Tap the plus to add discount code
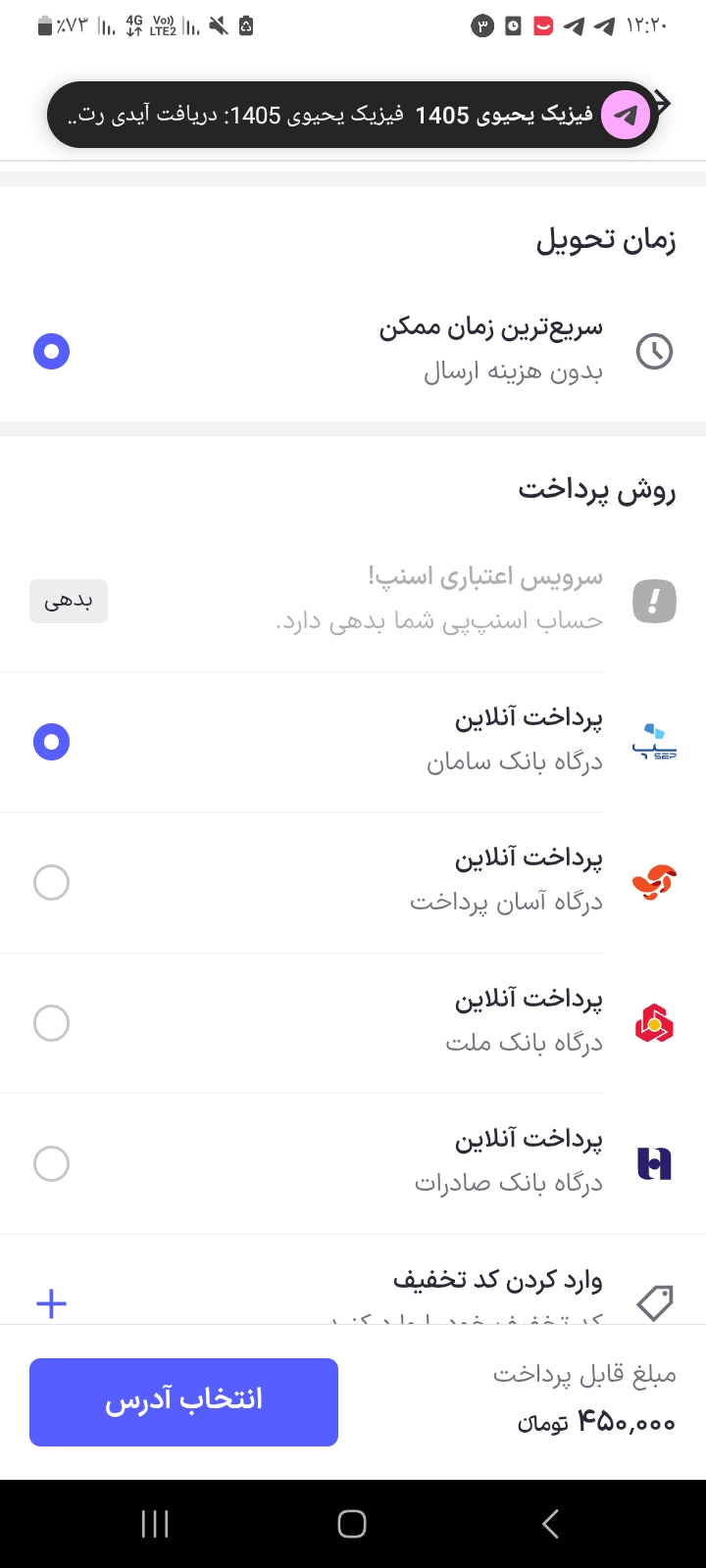Screen dimensions: 706x1568 (x=51, y=1303)
